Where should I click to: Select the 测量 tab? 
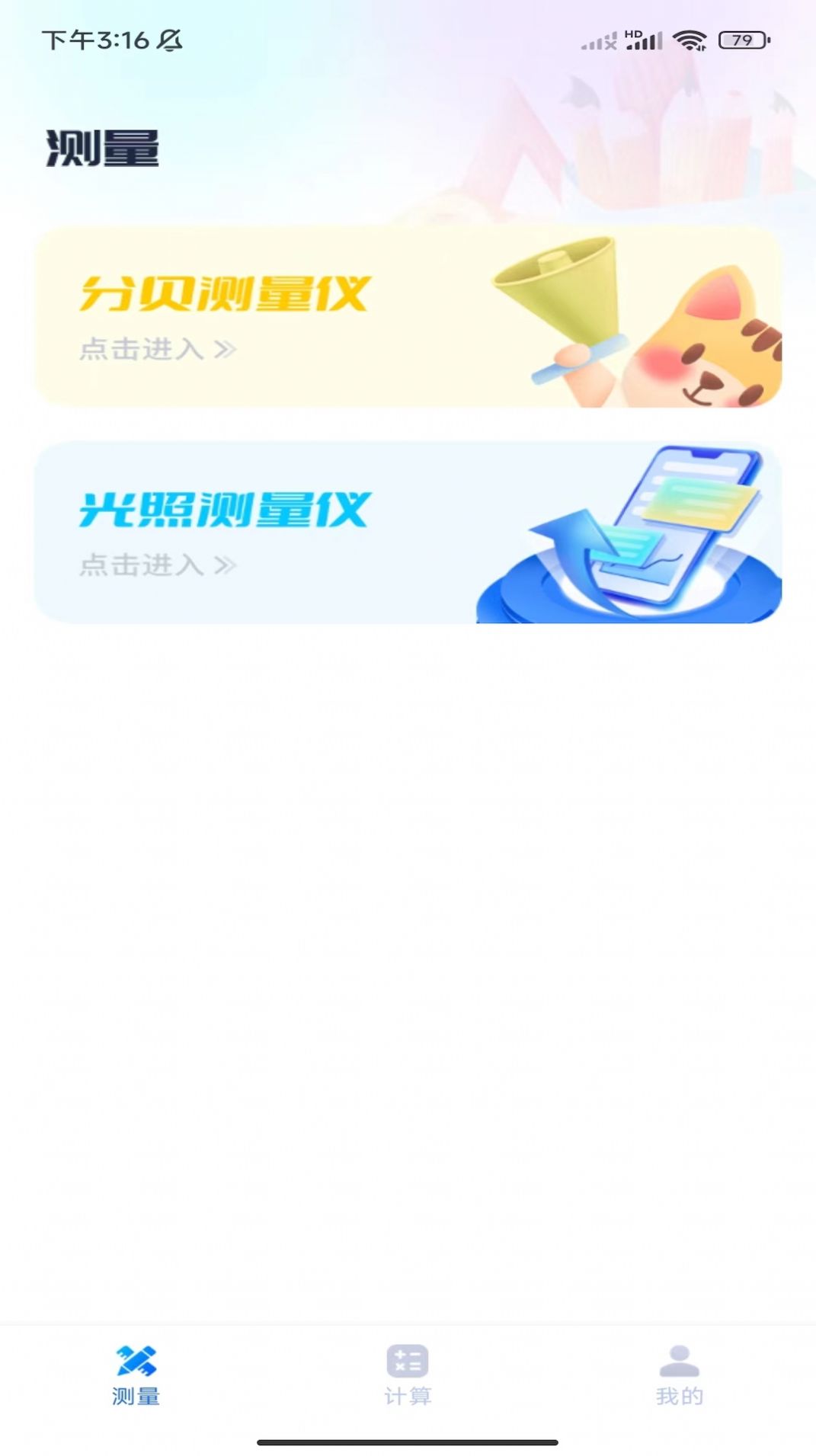click(136, 1376)
